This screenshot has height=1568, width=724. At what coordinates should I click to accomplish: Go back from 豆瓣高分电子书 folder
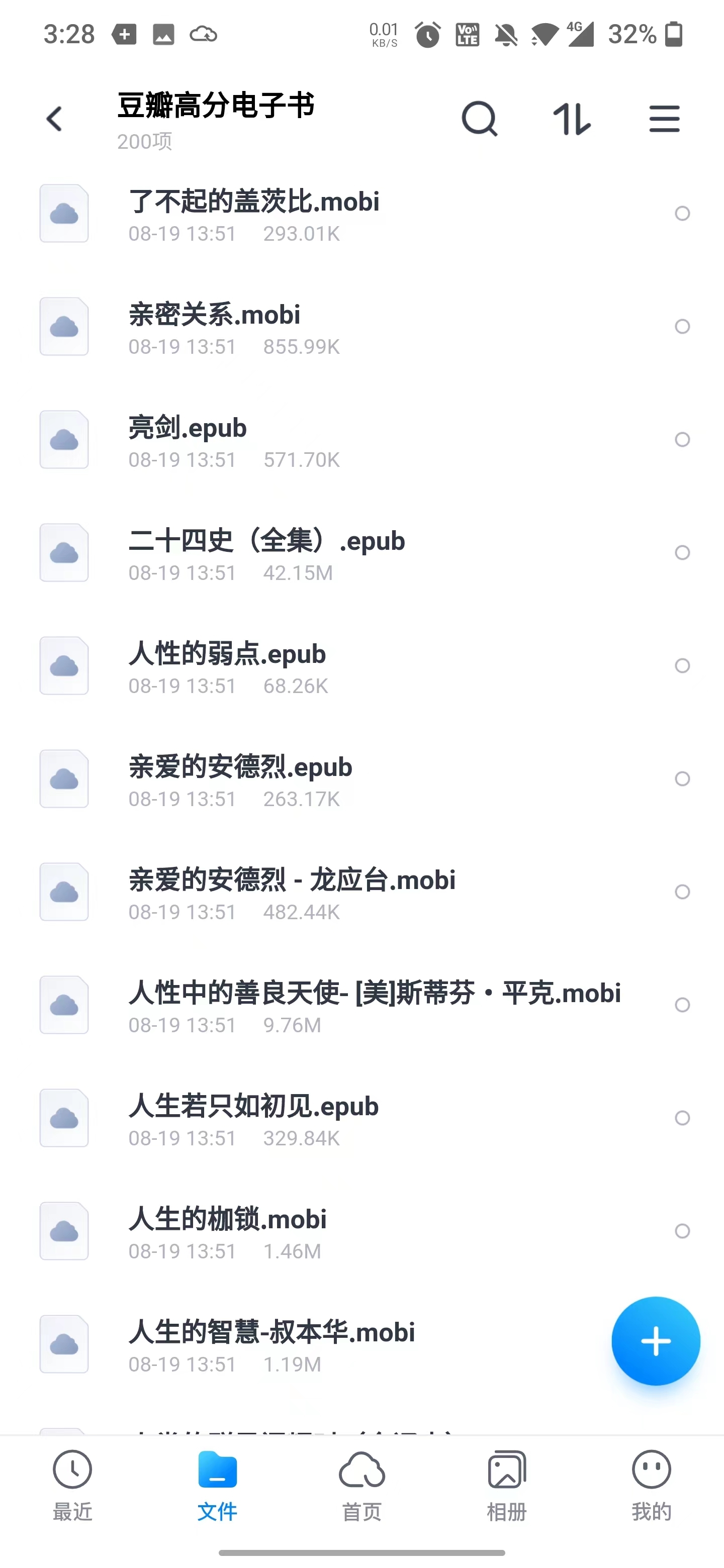[55, 119]
